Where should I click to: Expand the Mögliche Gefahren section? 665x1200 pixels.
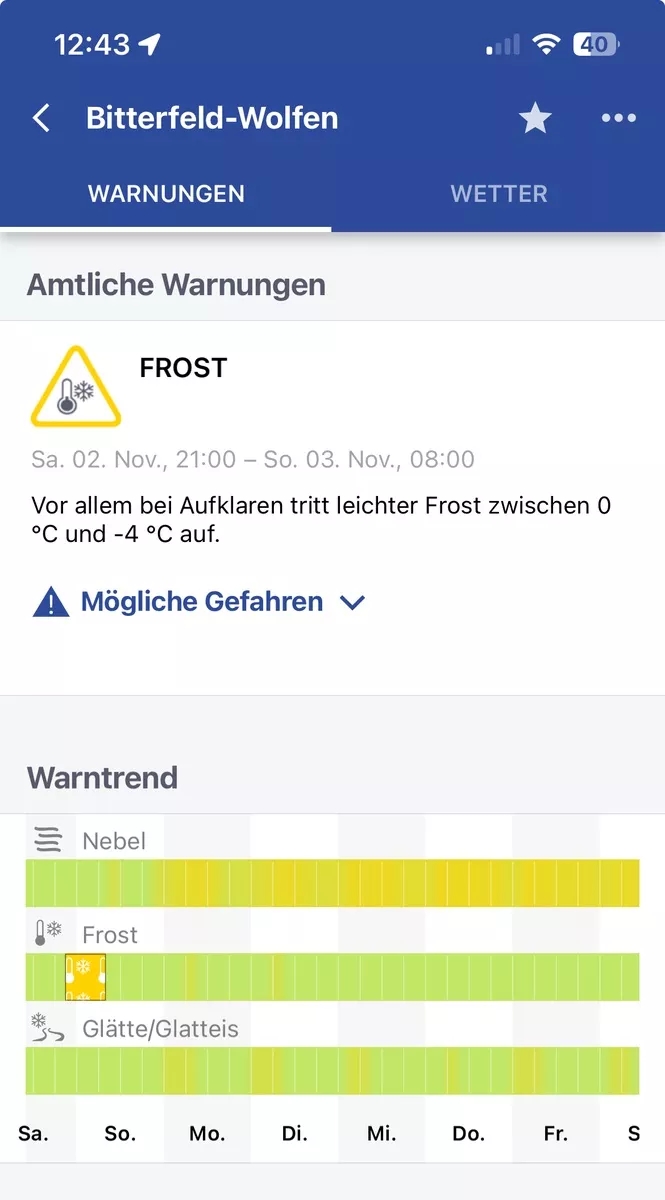click(x=200, y=602)
